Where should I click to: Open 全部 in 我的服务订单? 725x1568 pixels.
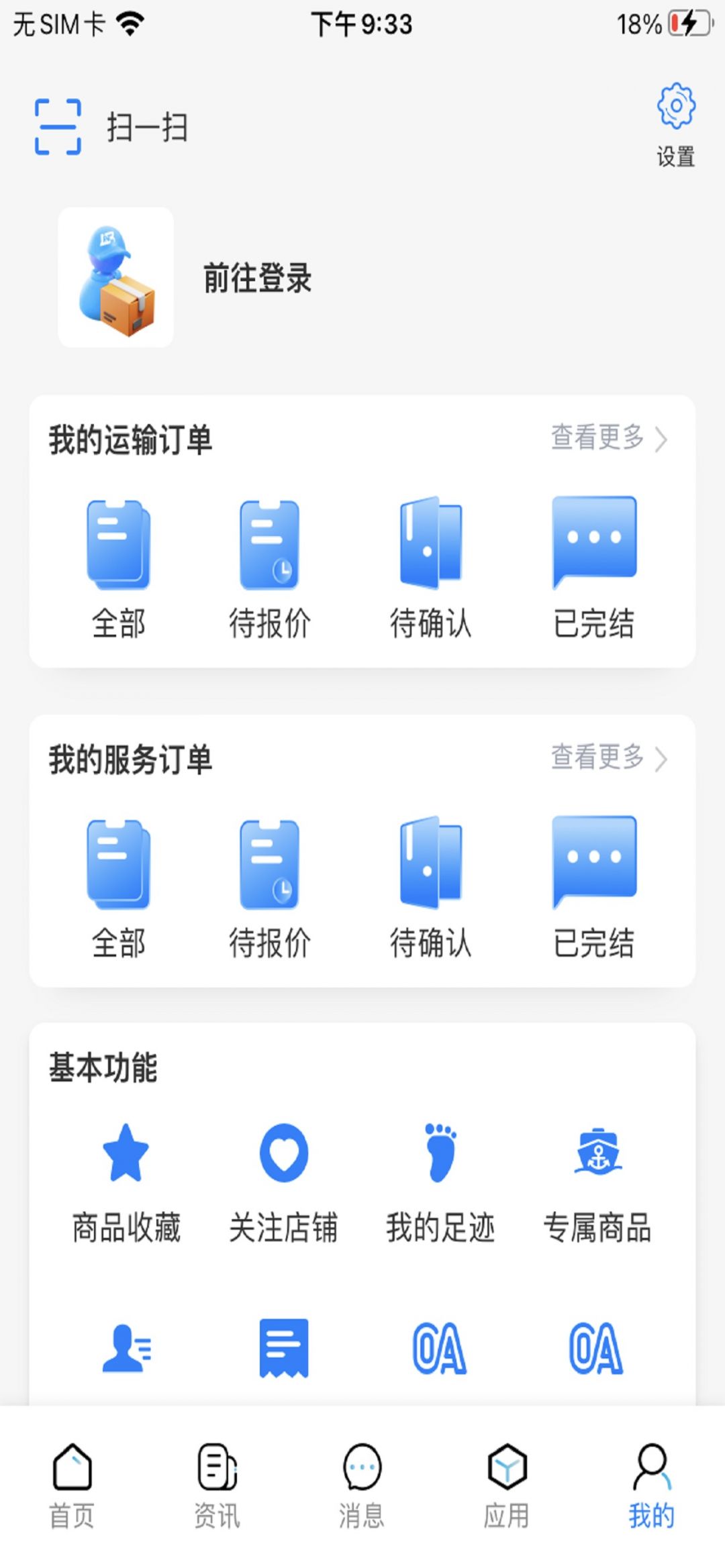click(118, 887)
